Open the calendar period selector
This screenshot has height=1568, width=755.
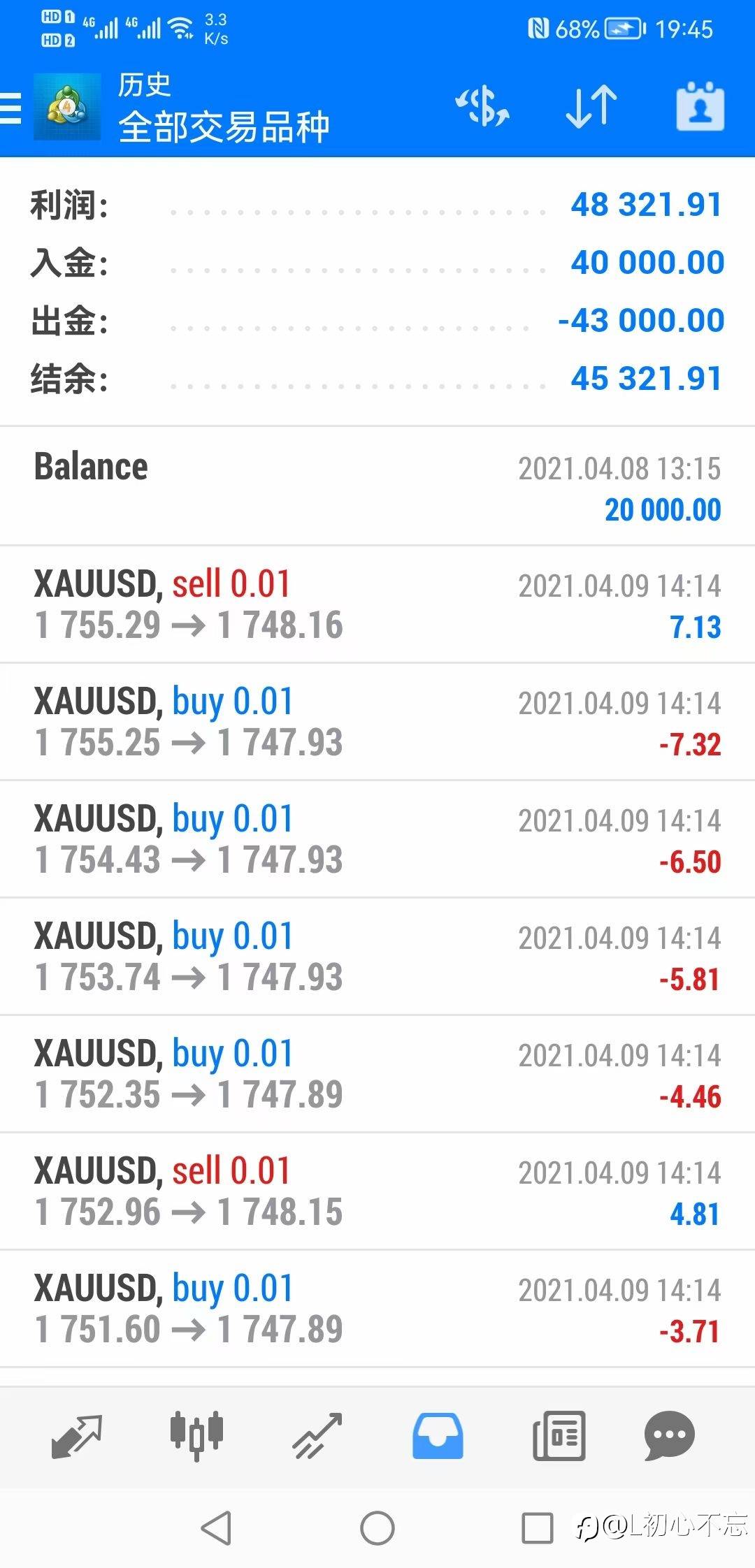pyautogui.click(x=700, y=107)
